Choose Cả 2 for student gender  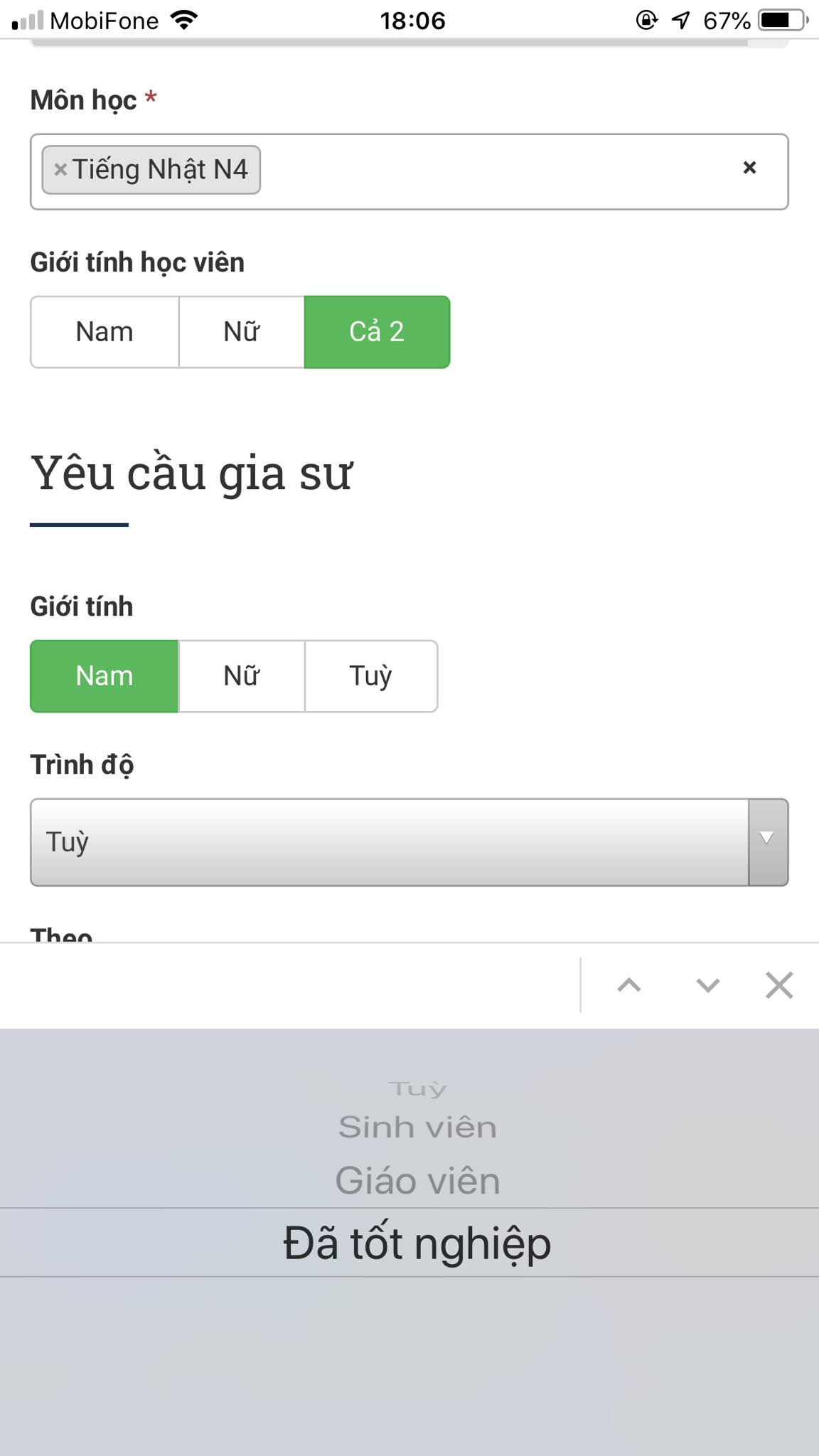point(377,332)
